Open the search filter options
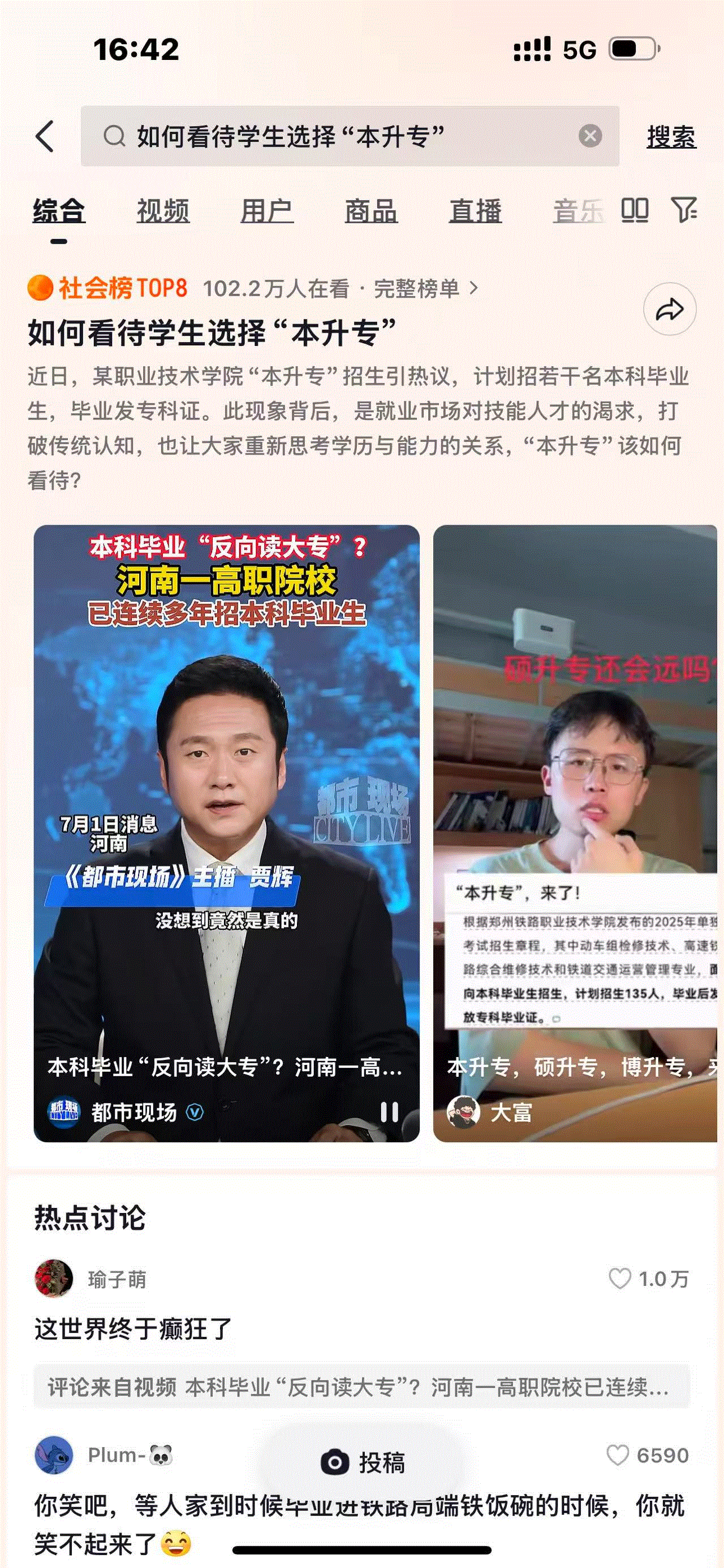Image resolution: width=724 pixels, height=1568 pixels. coord(684,210)
